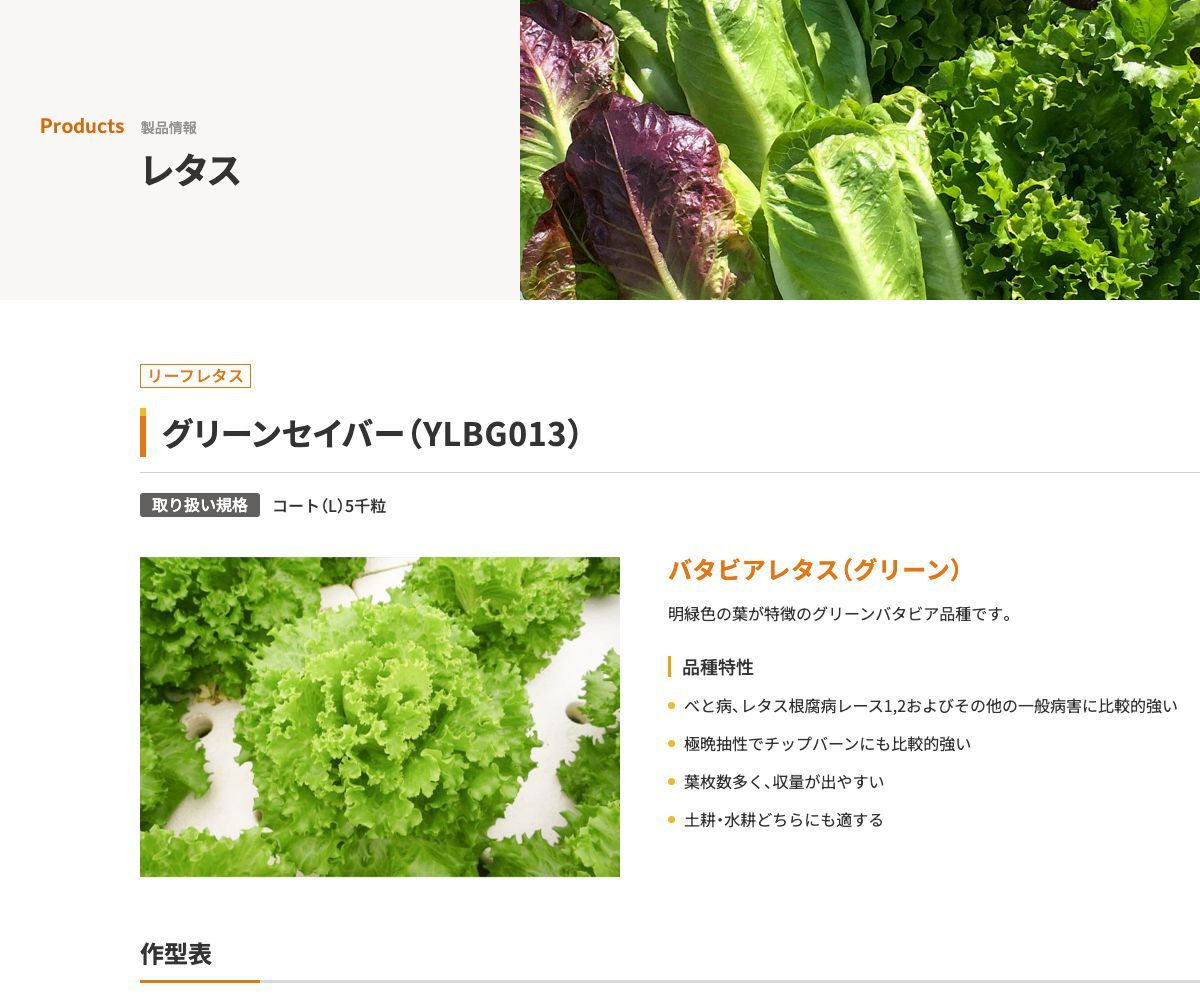
Task: Tap the リーフレタス category tag
Action: pyautogui.click(x=195, y=376)
